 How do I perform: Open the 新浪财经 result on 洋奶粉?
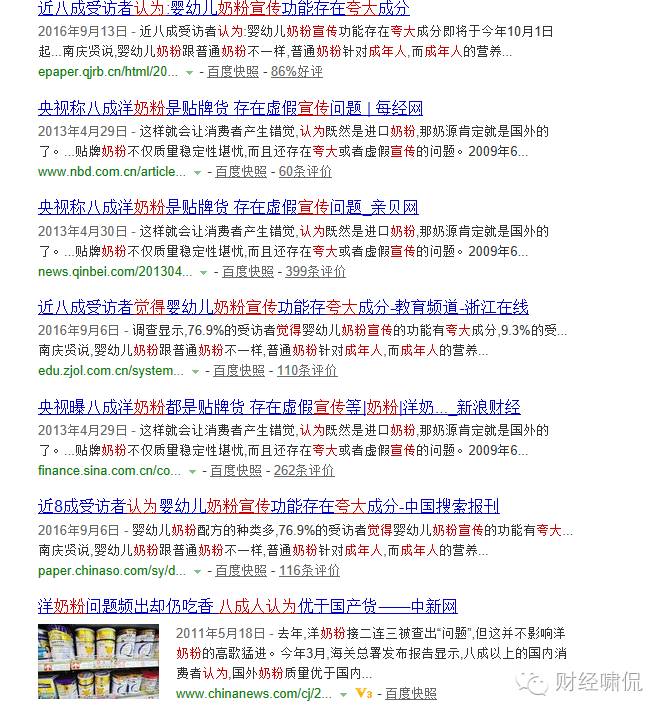point(279,407)
